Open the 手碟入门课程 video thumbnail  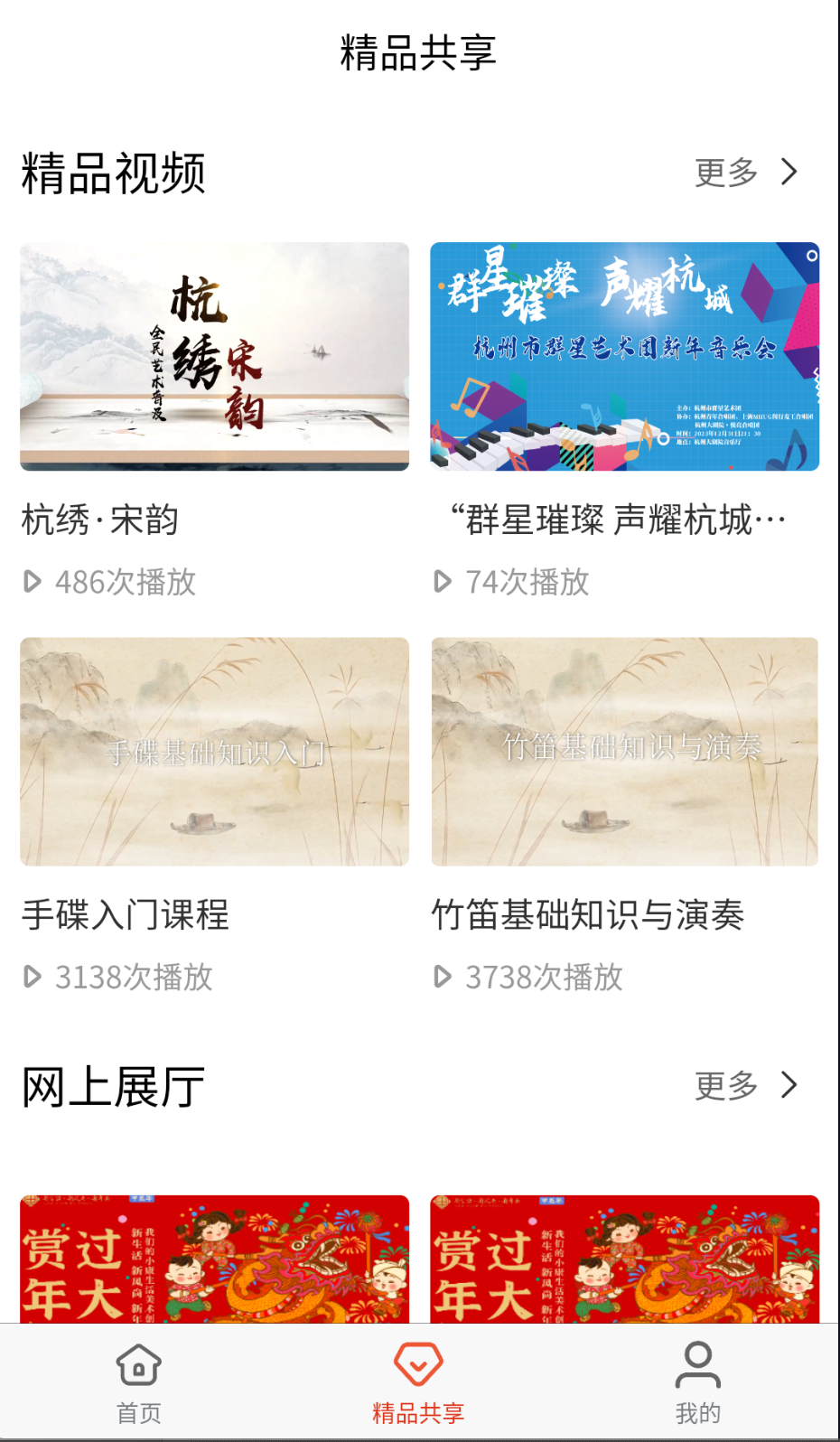(x=214, y=751)
